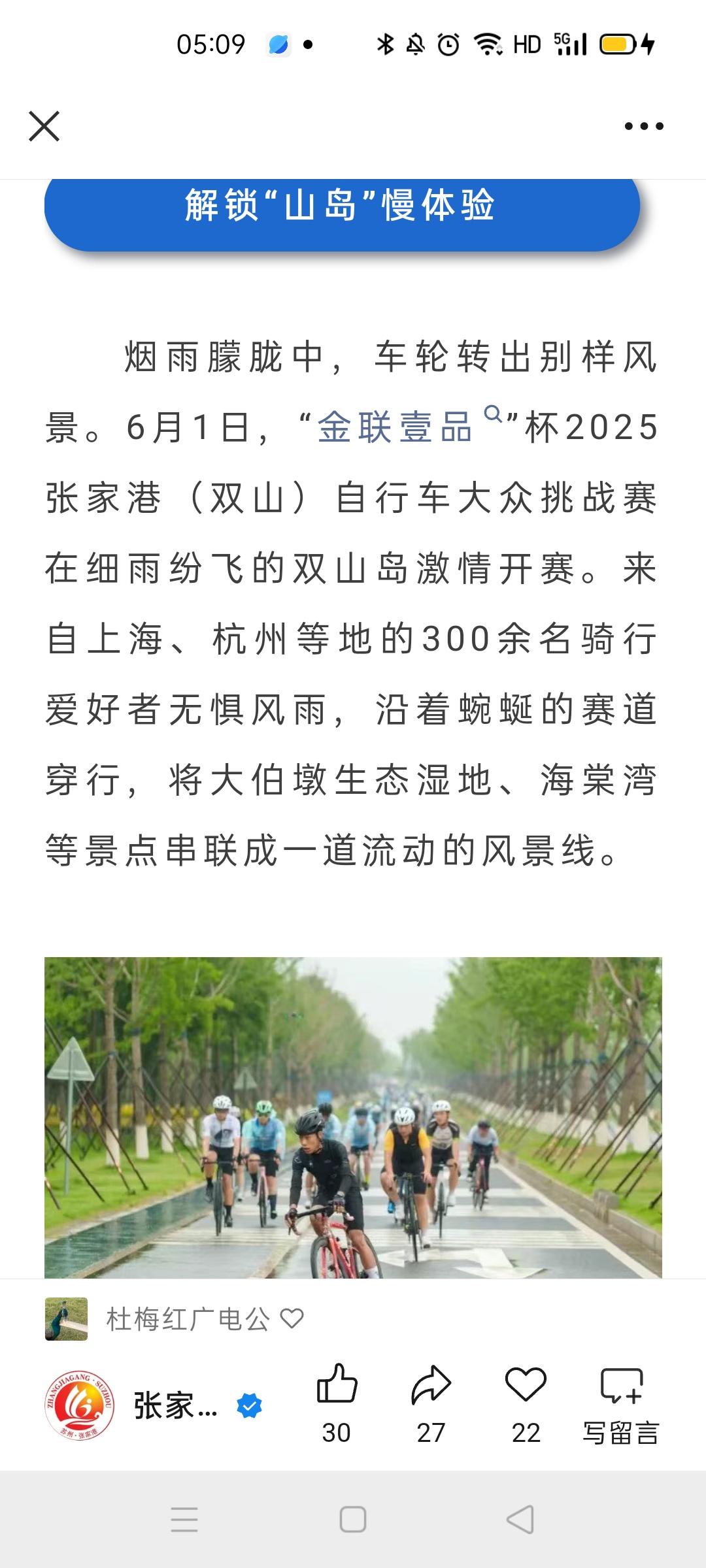The width and height of the screenshot is (706, 1568).
Task: Close the article page
Action: [x=44, y=126]
